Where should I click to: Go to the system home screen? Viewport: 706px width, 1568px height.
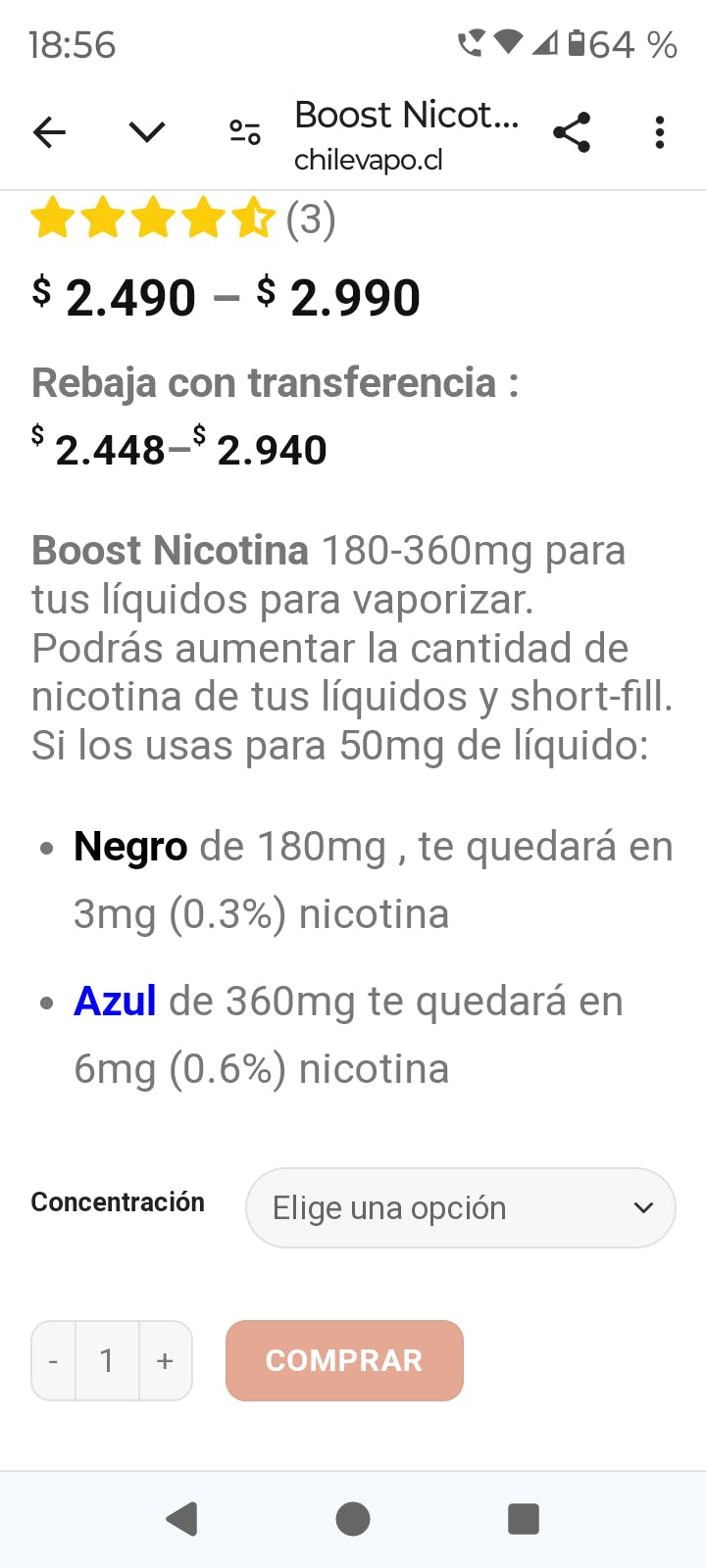[x=353, y=1519]
